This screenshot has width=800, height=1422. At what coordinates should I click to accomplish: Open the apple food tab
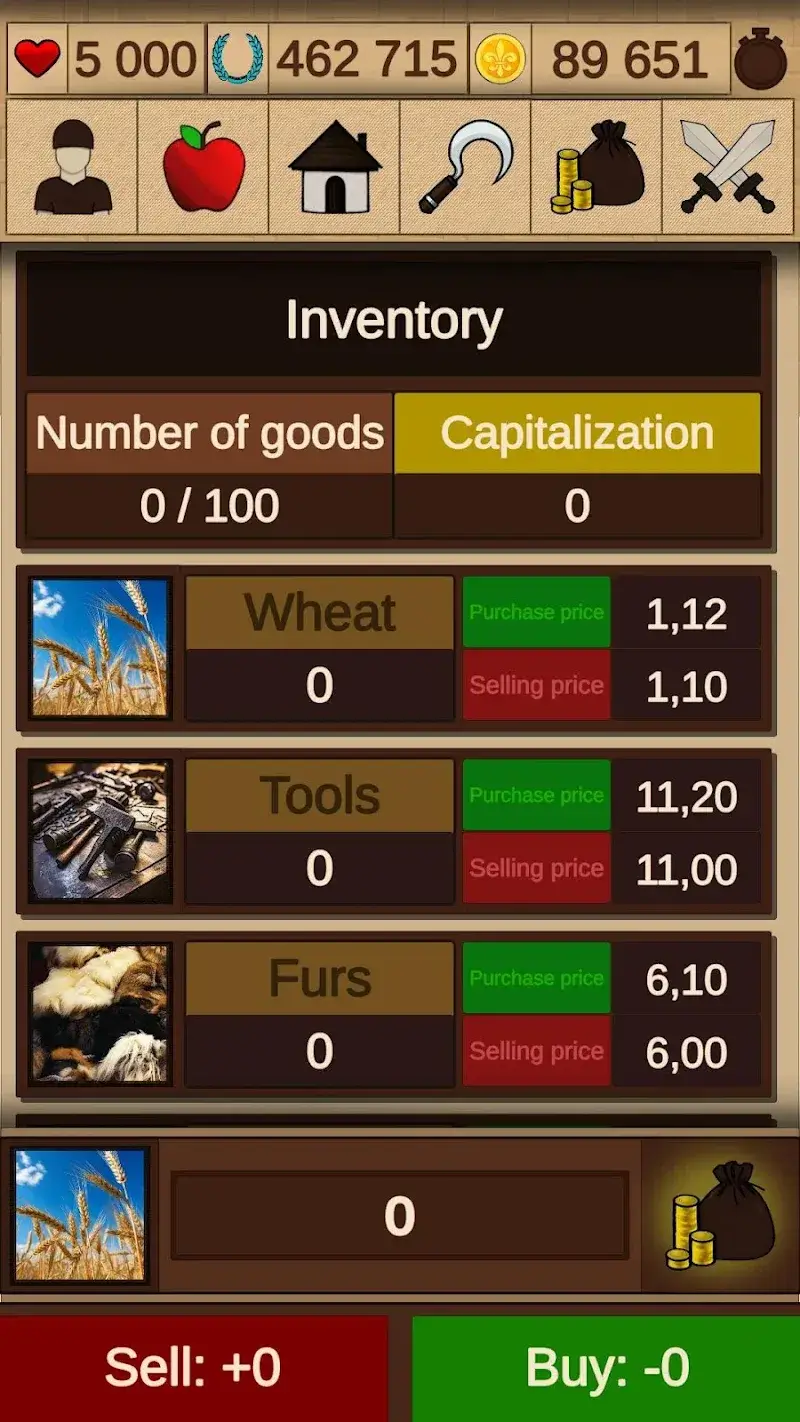pos(203,167)
